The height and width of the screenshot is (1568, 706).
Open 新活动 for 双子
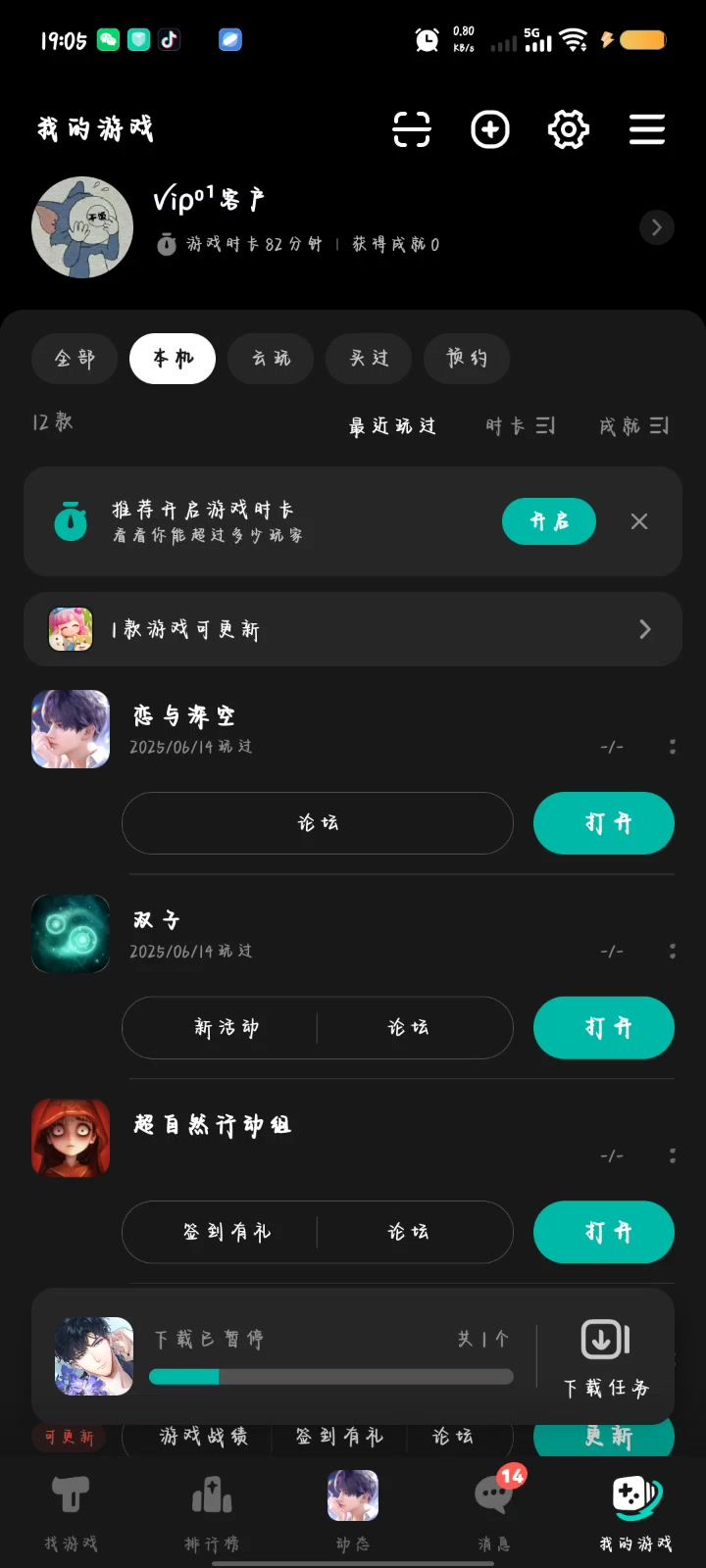(x=226, y=1028)
